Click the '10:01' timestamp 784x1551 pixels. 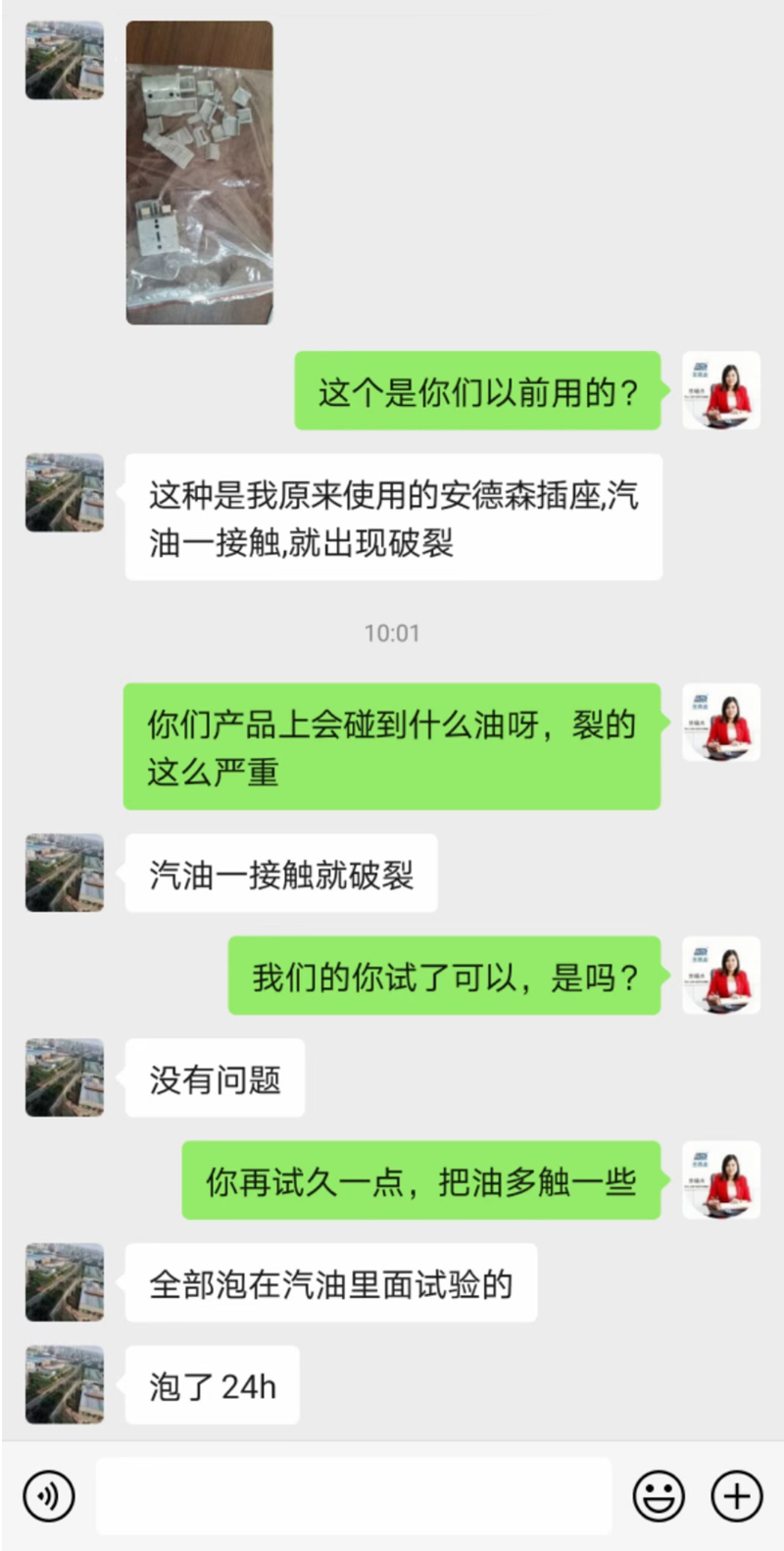[391, 633]
